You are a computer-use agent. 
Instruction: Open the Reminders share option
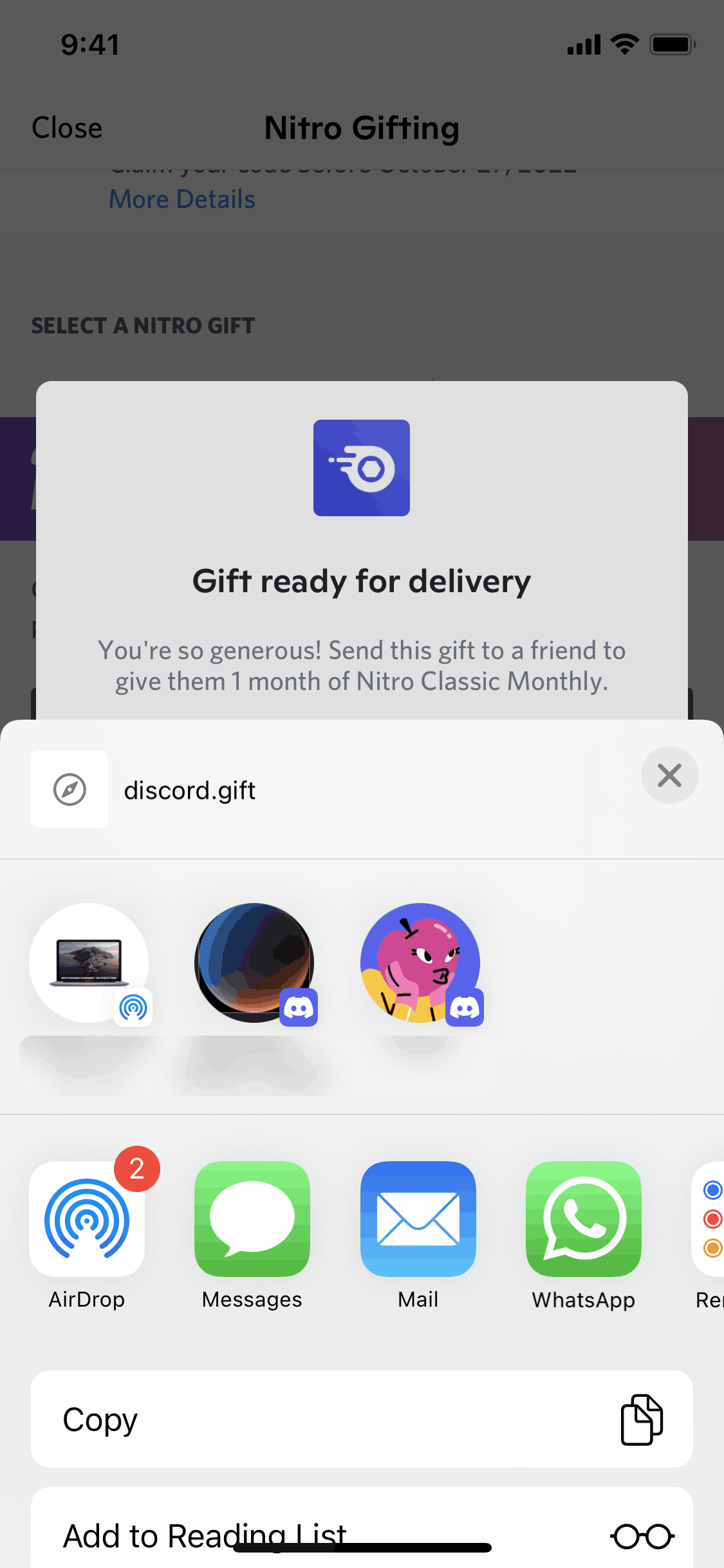709,1219
